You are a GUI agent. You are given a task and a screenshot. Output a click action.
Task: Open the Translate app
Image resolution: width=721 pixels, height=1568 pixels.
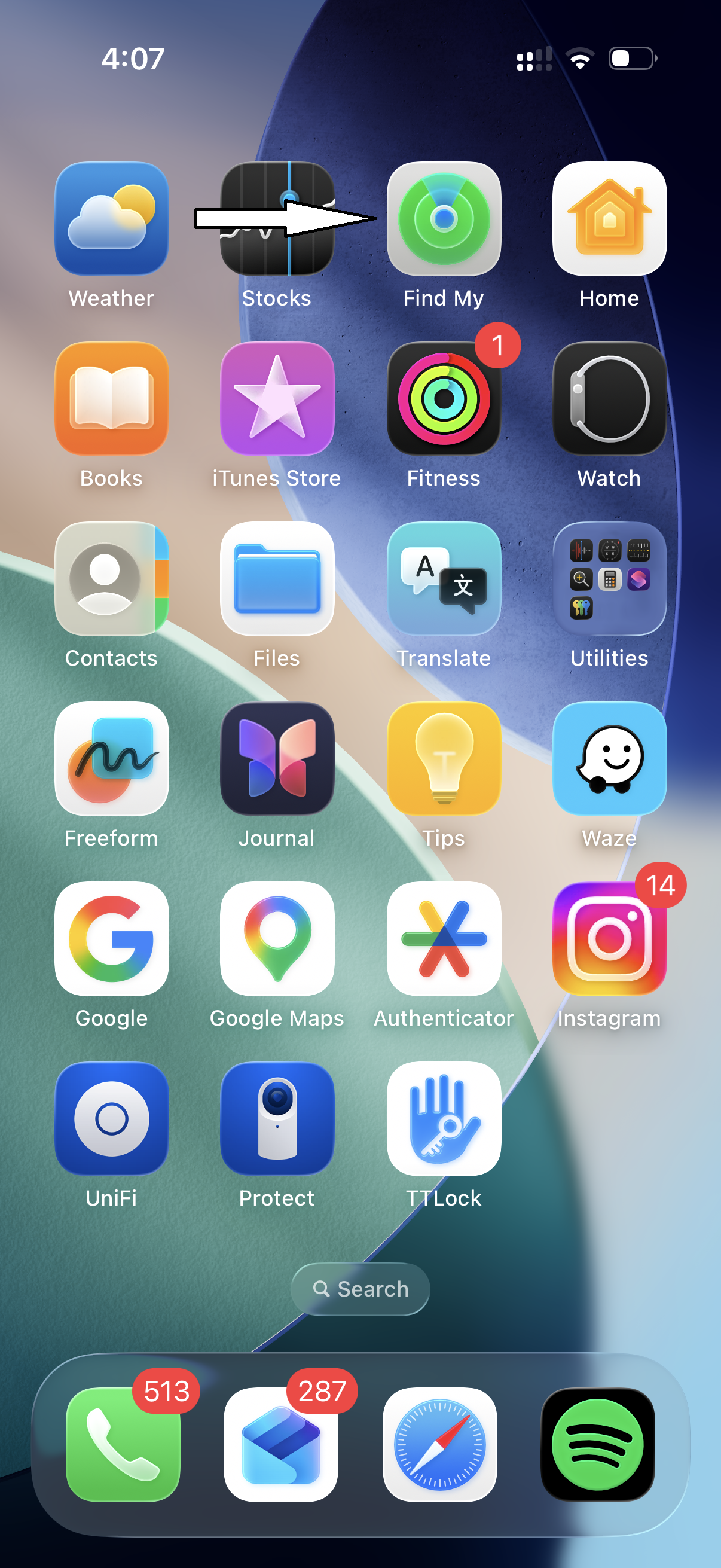(x=444, y=579)
